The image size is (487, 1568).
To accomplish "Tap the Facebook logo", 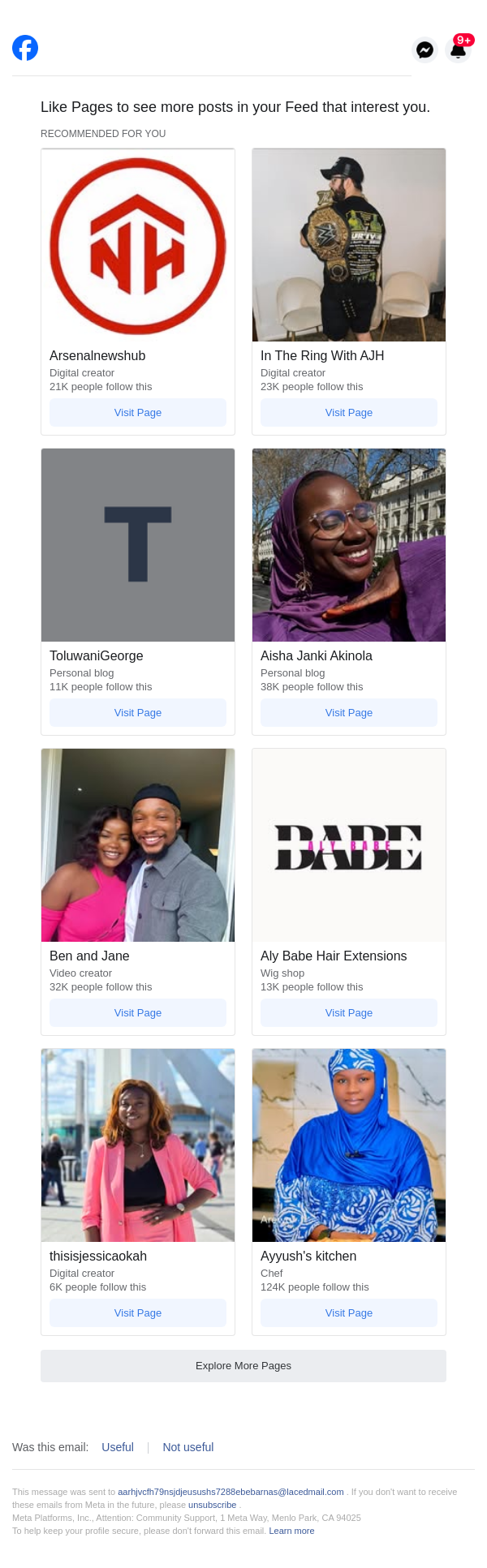I will [25, 49].
